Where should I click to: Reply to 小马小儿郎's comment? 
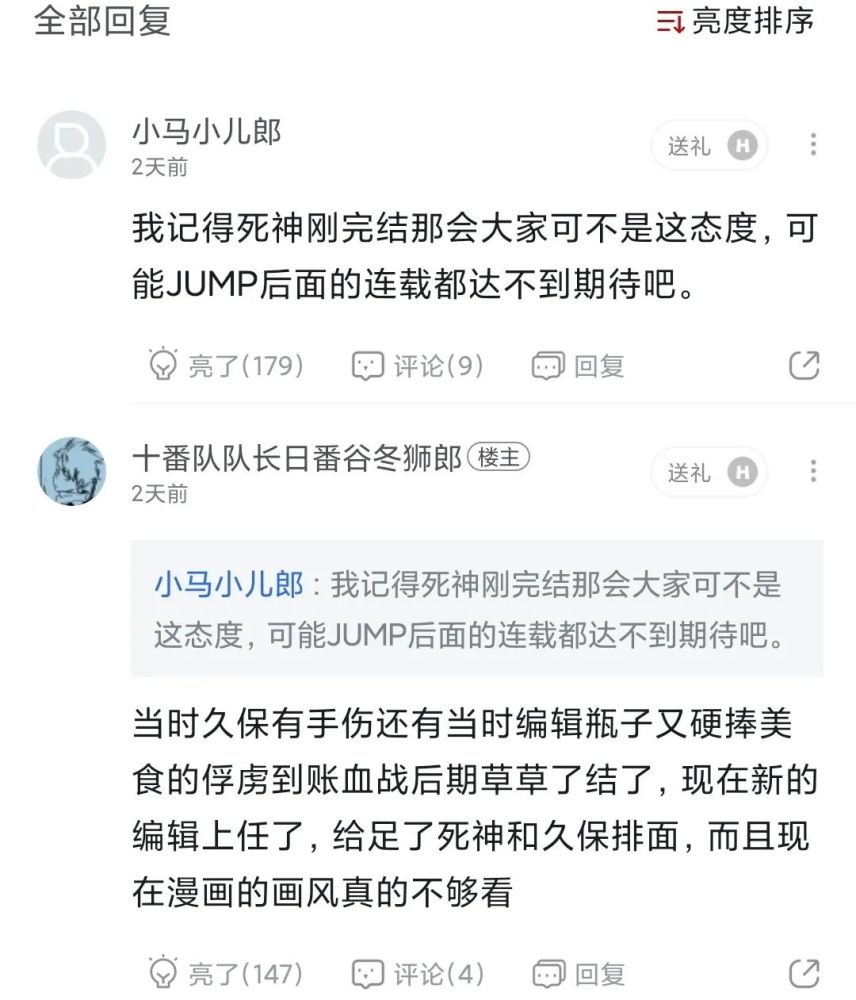578,366
